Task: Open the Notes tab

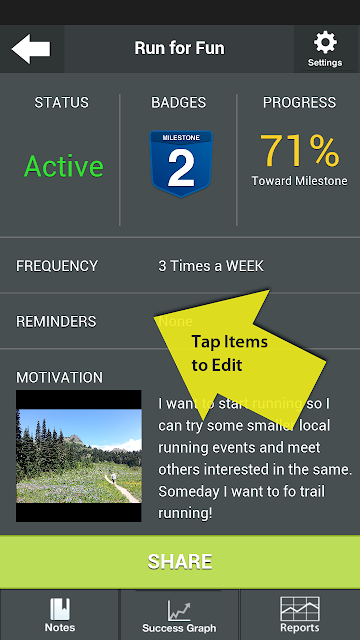Action: click(60, 615)
